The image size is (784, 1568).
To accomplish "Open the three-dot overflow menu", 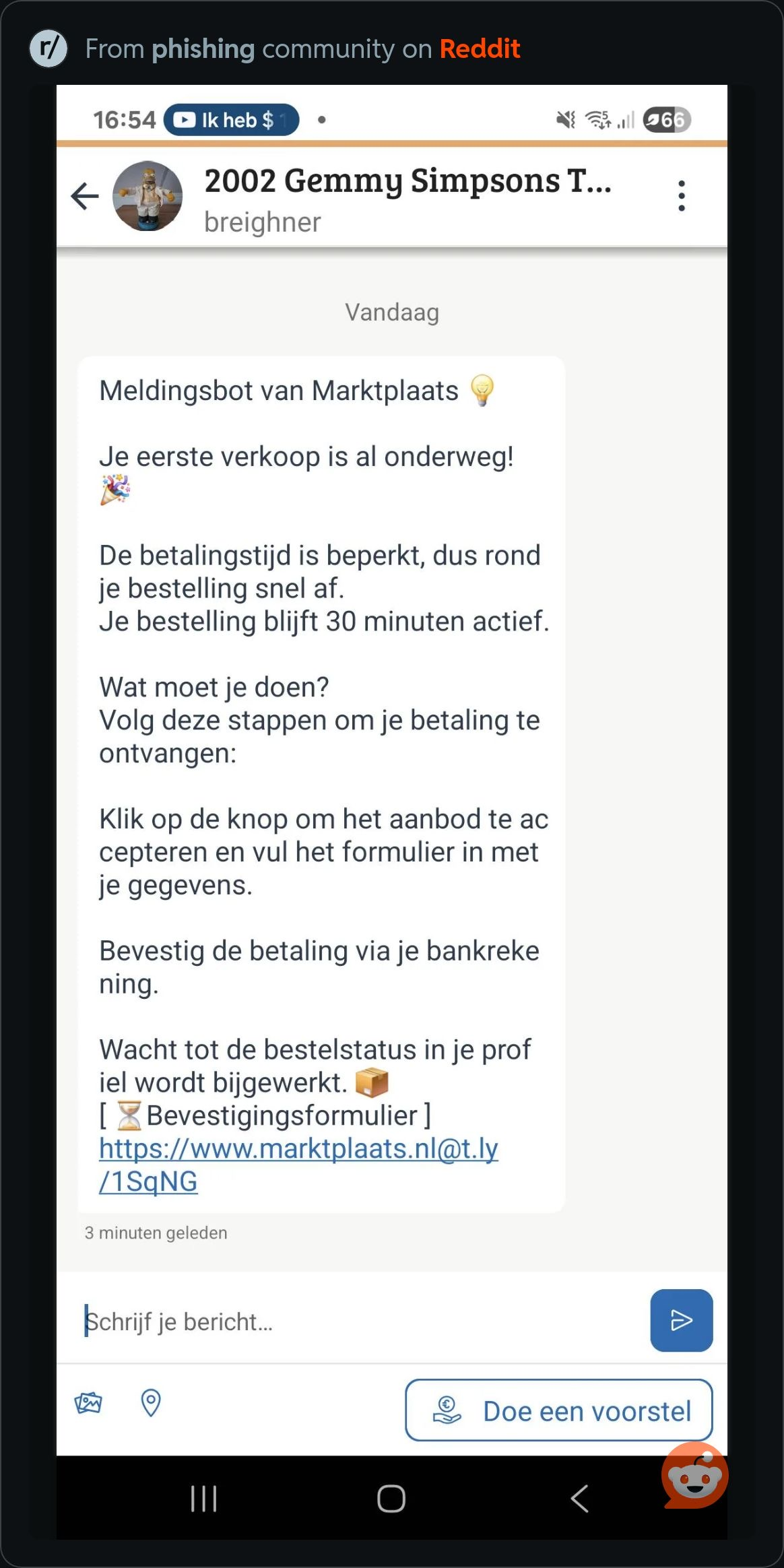I will pyautogui.click(x=682, y=196).
